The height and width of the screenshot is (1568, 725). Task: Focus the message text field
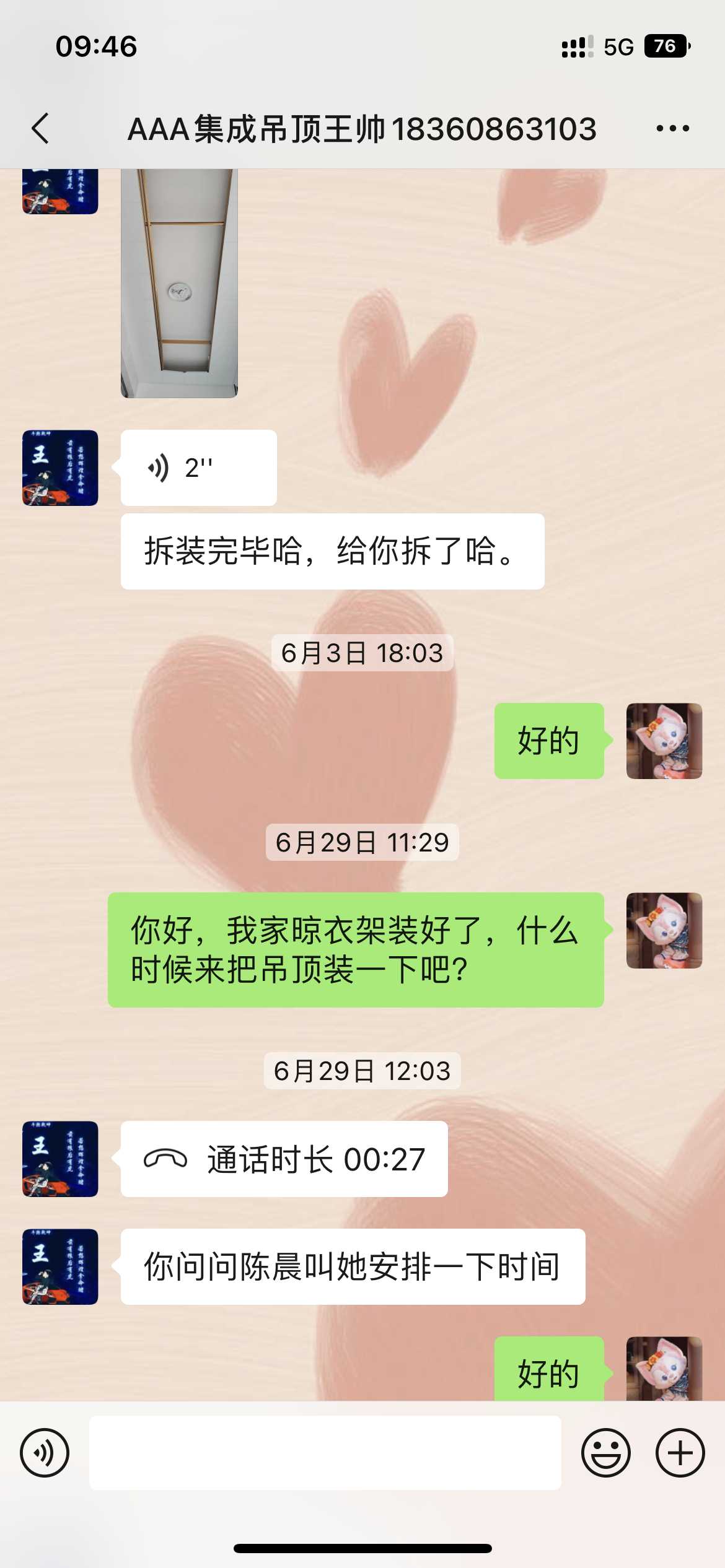[325, 1453]
